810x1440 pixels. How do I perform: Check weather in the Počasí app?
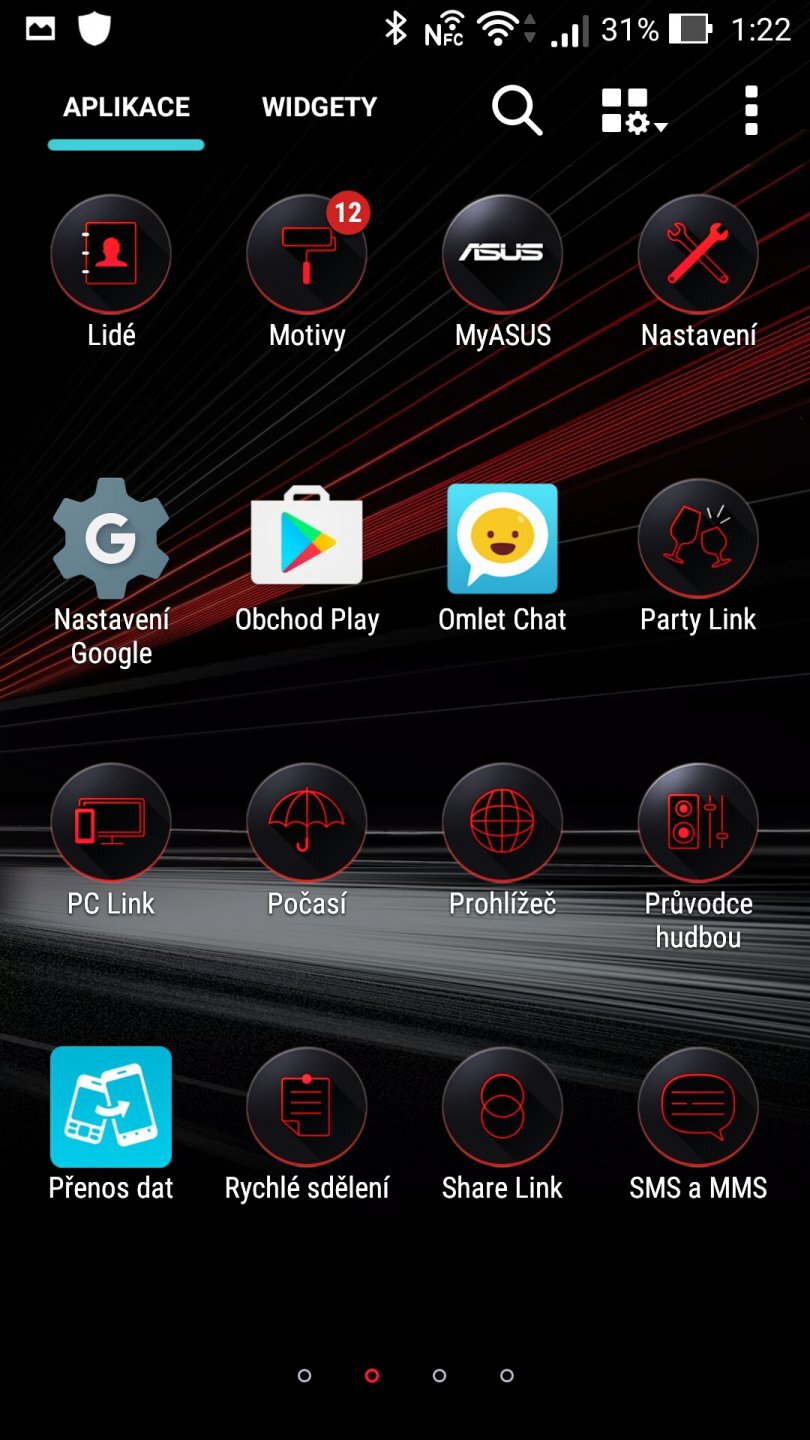307,822
